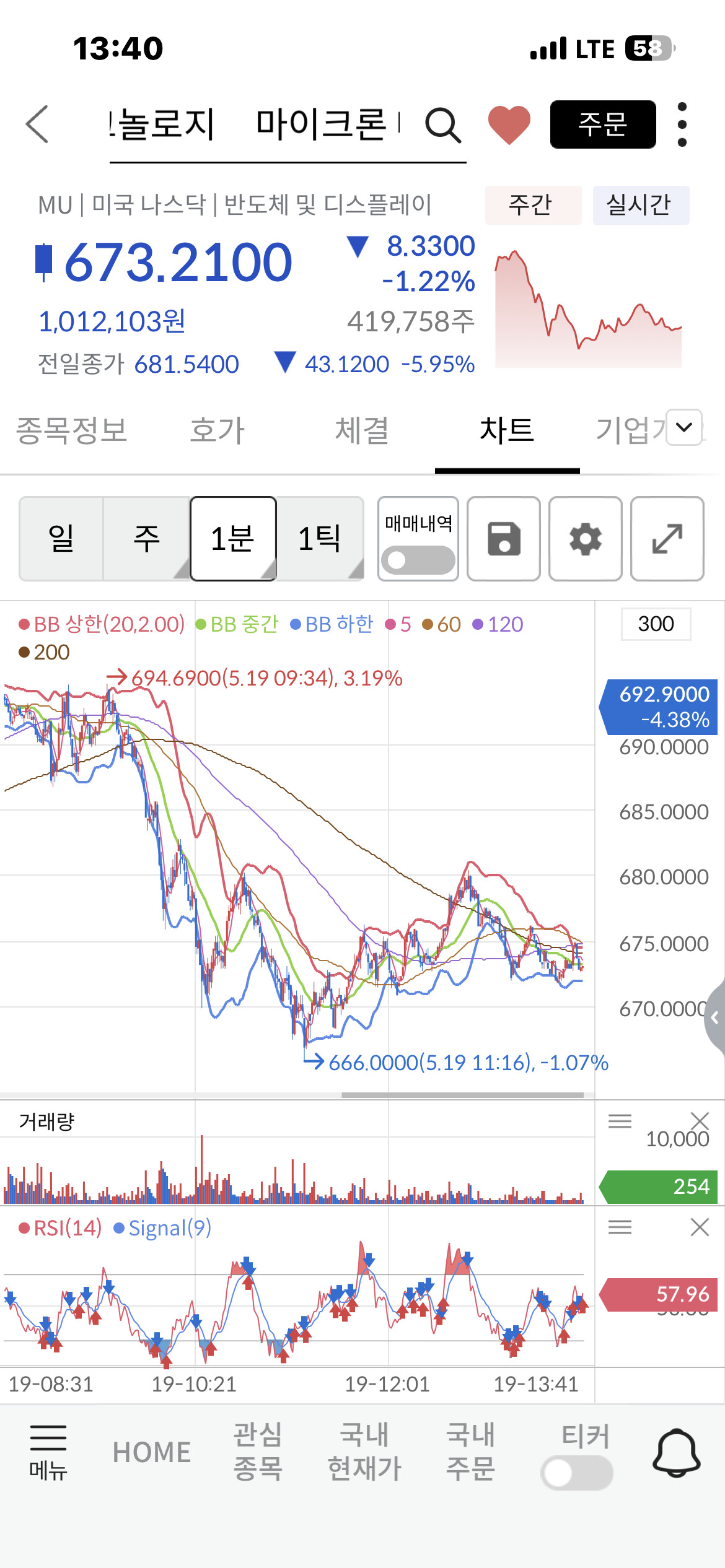Open the 메뉴 hamburger menu
725x1568 pixels.
[x=48, y=1452]
